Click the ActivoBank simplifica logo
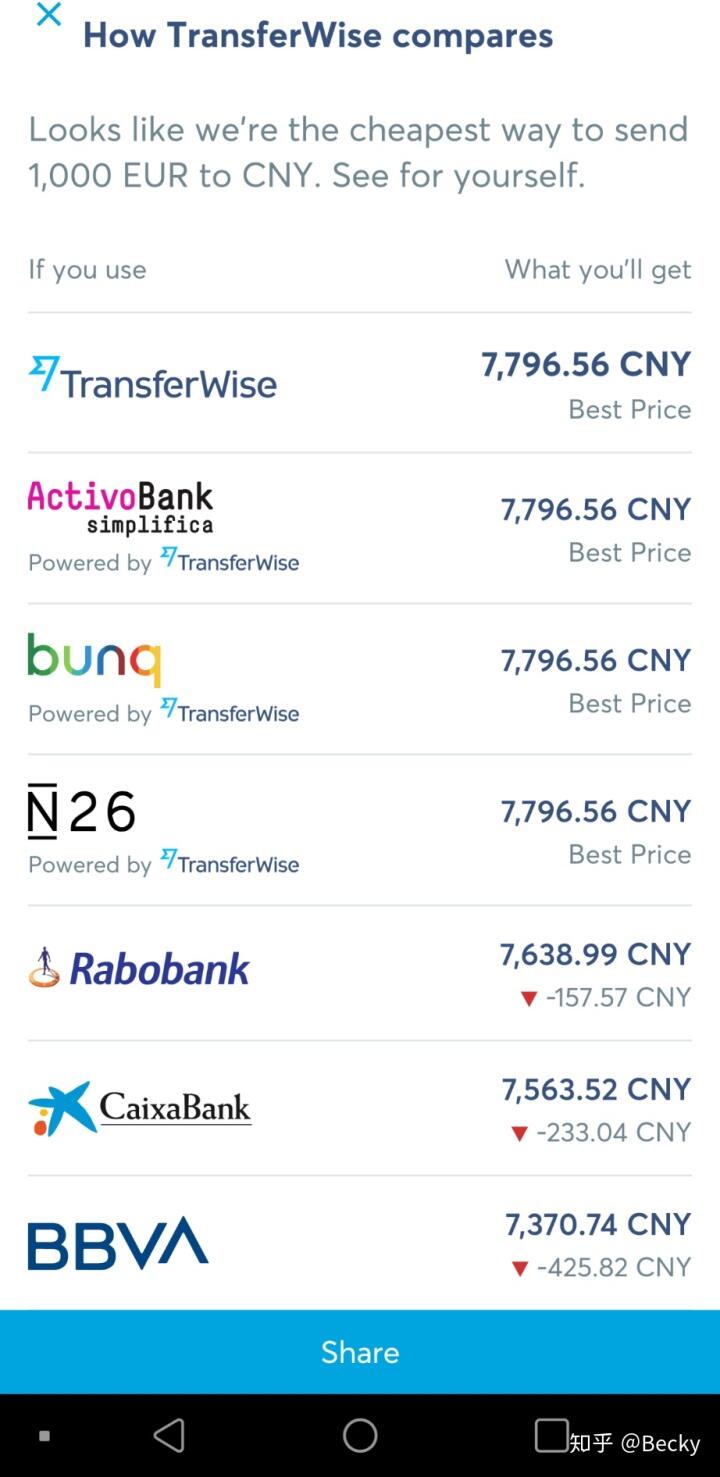 (119, 505)
